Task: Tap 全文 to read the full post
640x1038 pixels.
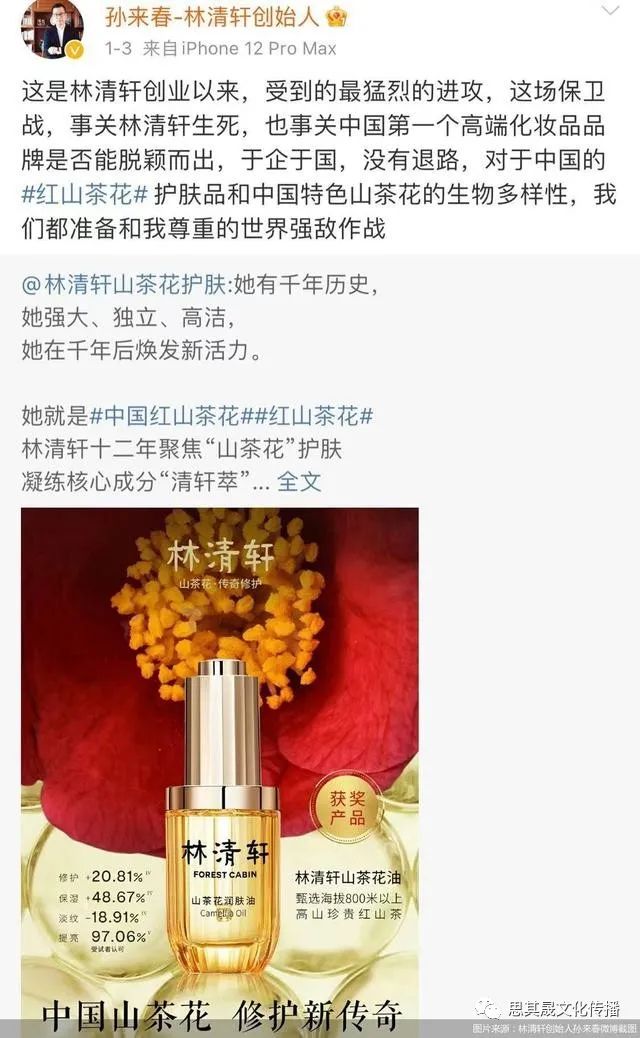Action: [x=299, y=480]
